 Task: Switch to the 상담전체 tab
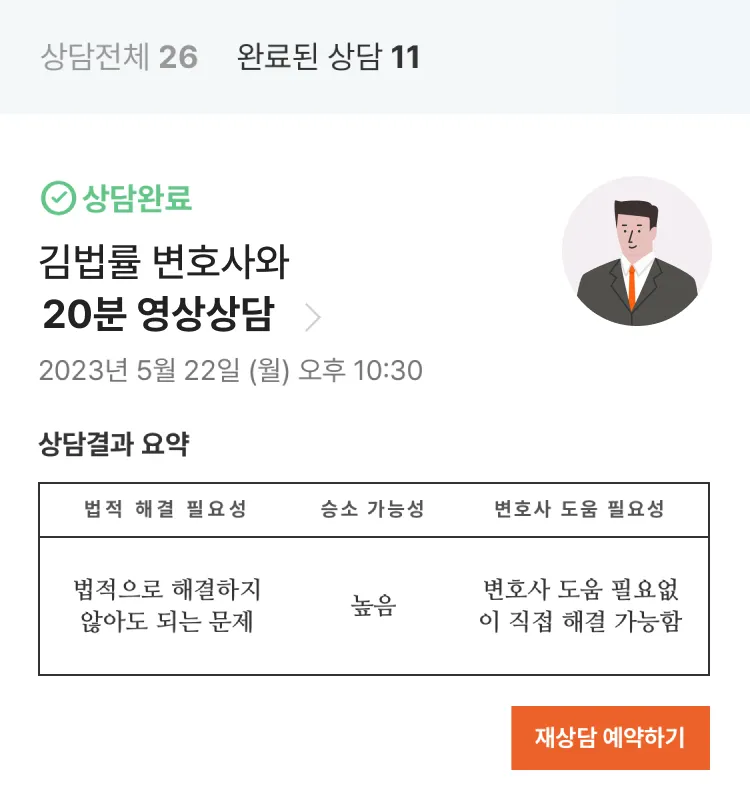coord(119,57)
